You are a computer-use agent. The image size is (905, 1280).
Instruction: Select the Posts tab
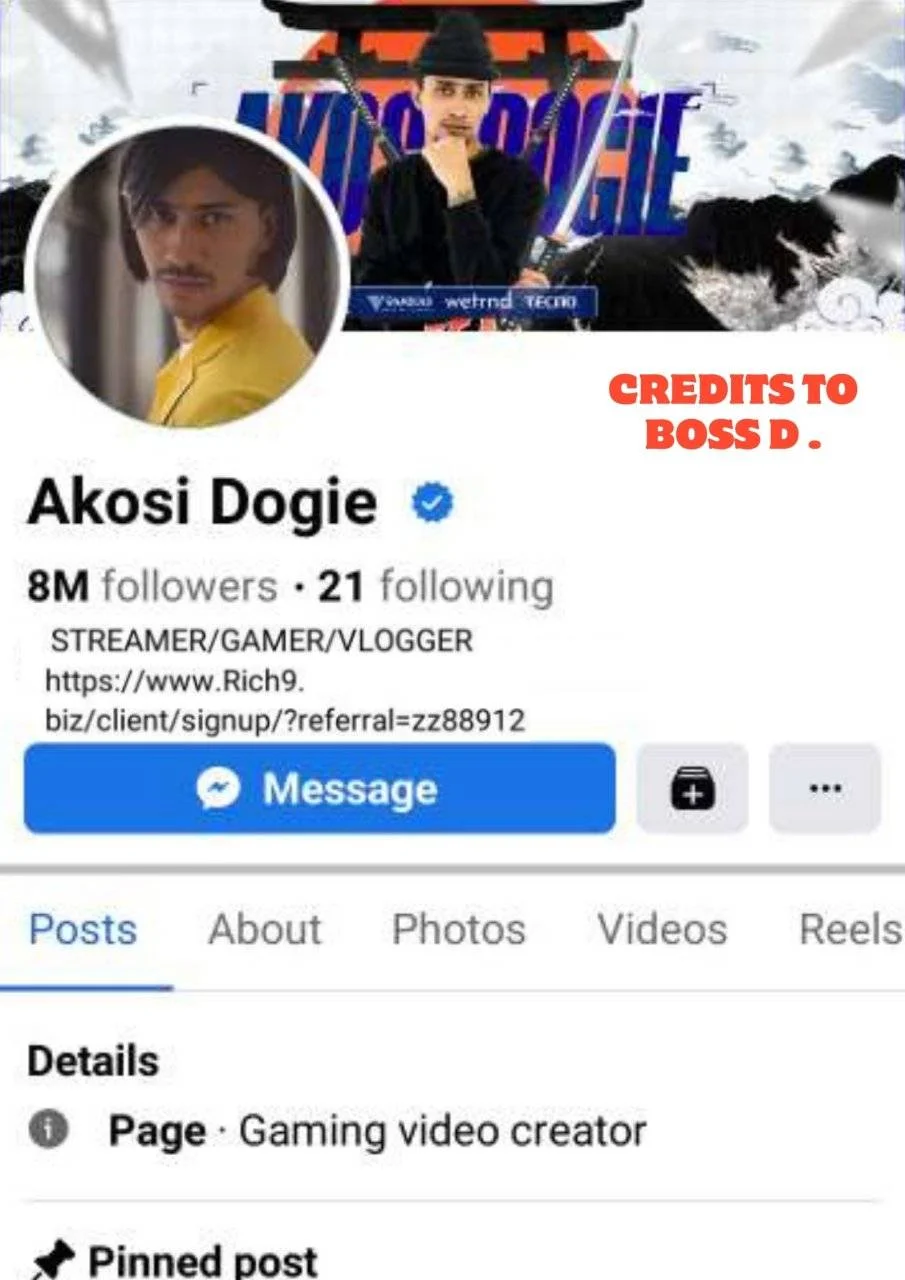[83, 930]
